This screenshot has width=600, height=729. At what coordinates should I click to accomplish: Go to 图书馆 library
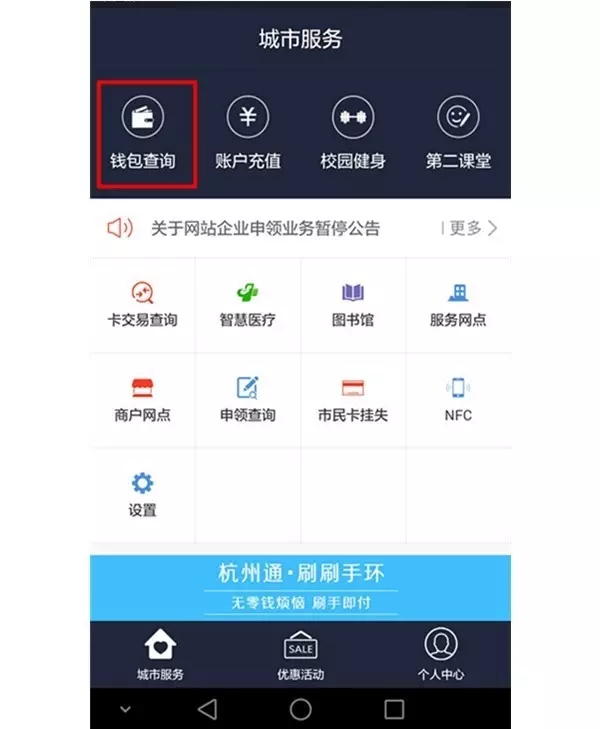coord(353,305)
